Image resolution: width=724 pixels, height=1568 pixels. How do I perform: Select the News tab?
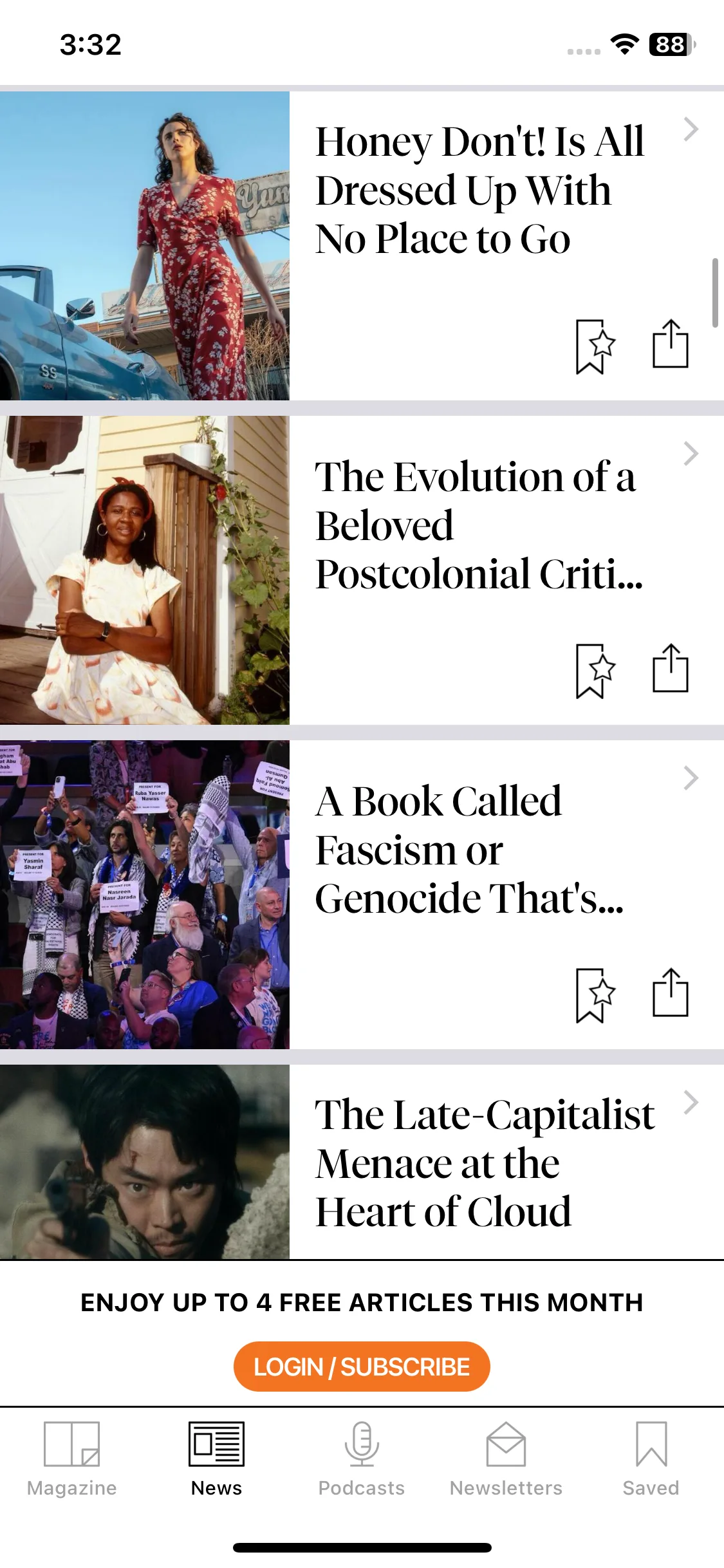217,1459
